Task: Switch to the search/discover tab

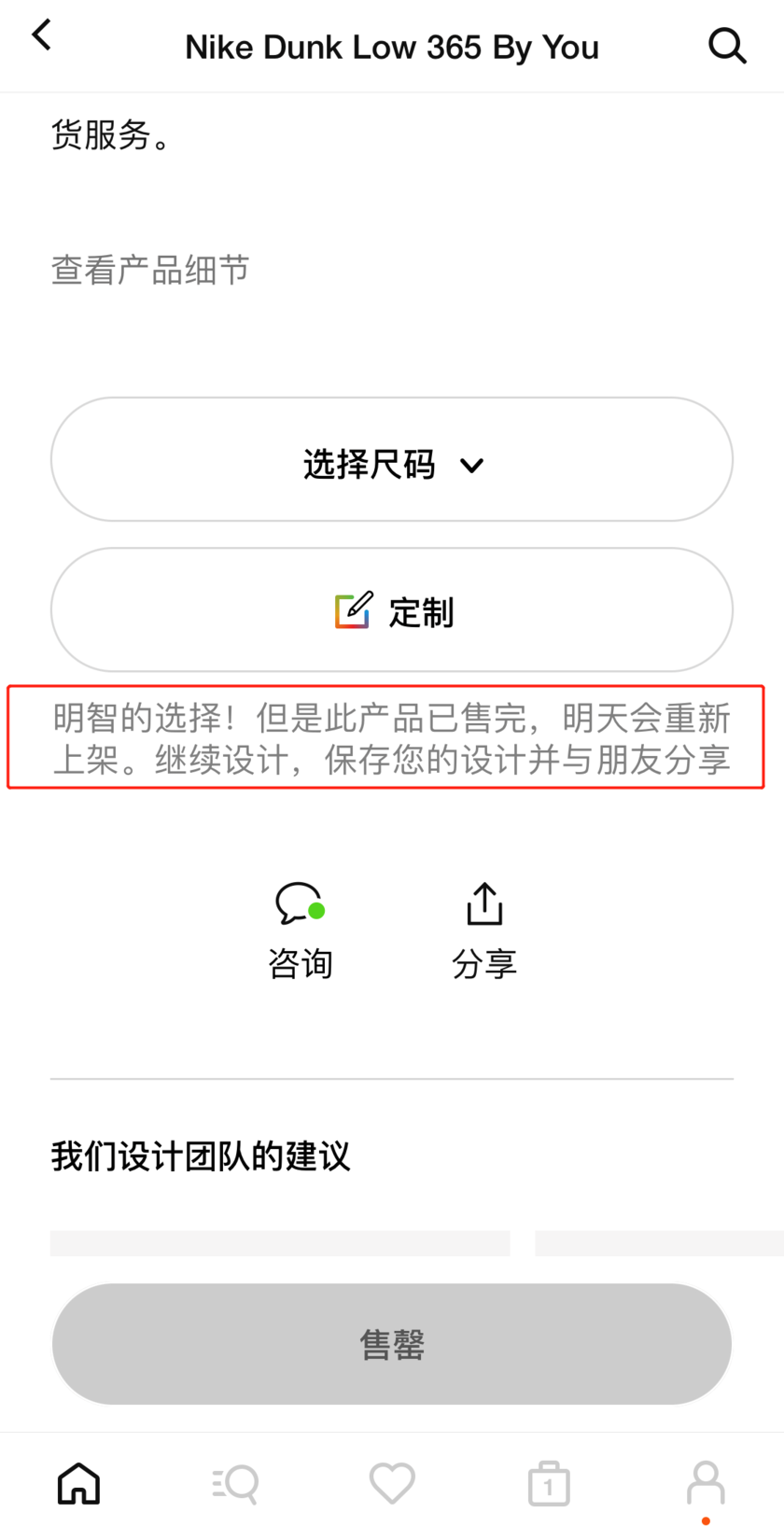Action: (x=235, y=1482)
